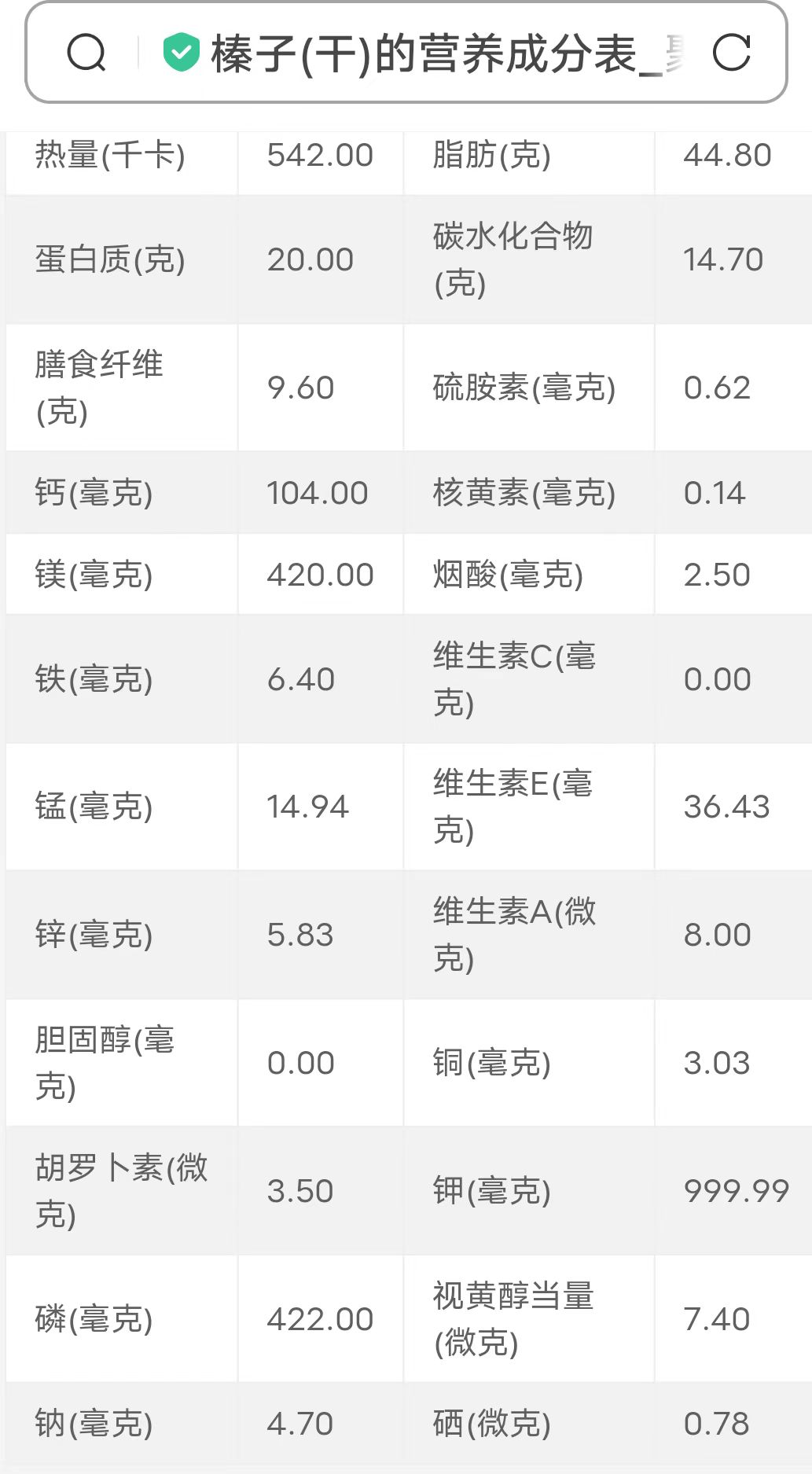
Task: Open the green security shield badge
Action: click(182, 53)
